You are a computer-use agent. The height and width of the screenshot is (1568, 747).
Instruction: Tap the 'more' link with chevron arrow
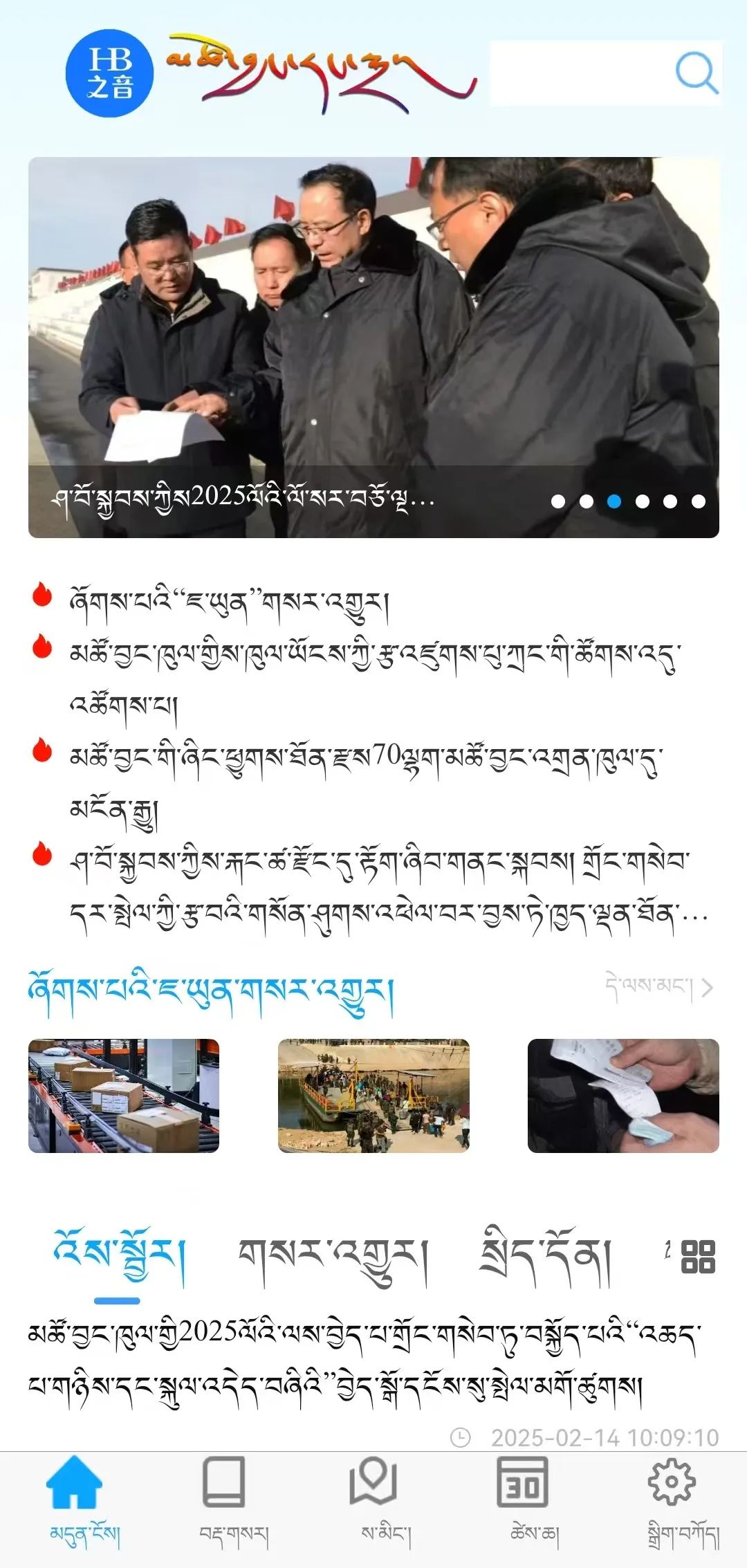pos(658,988)
